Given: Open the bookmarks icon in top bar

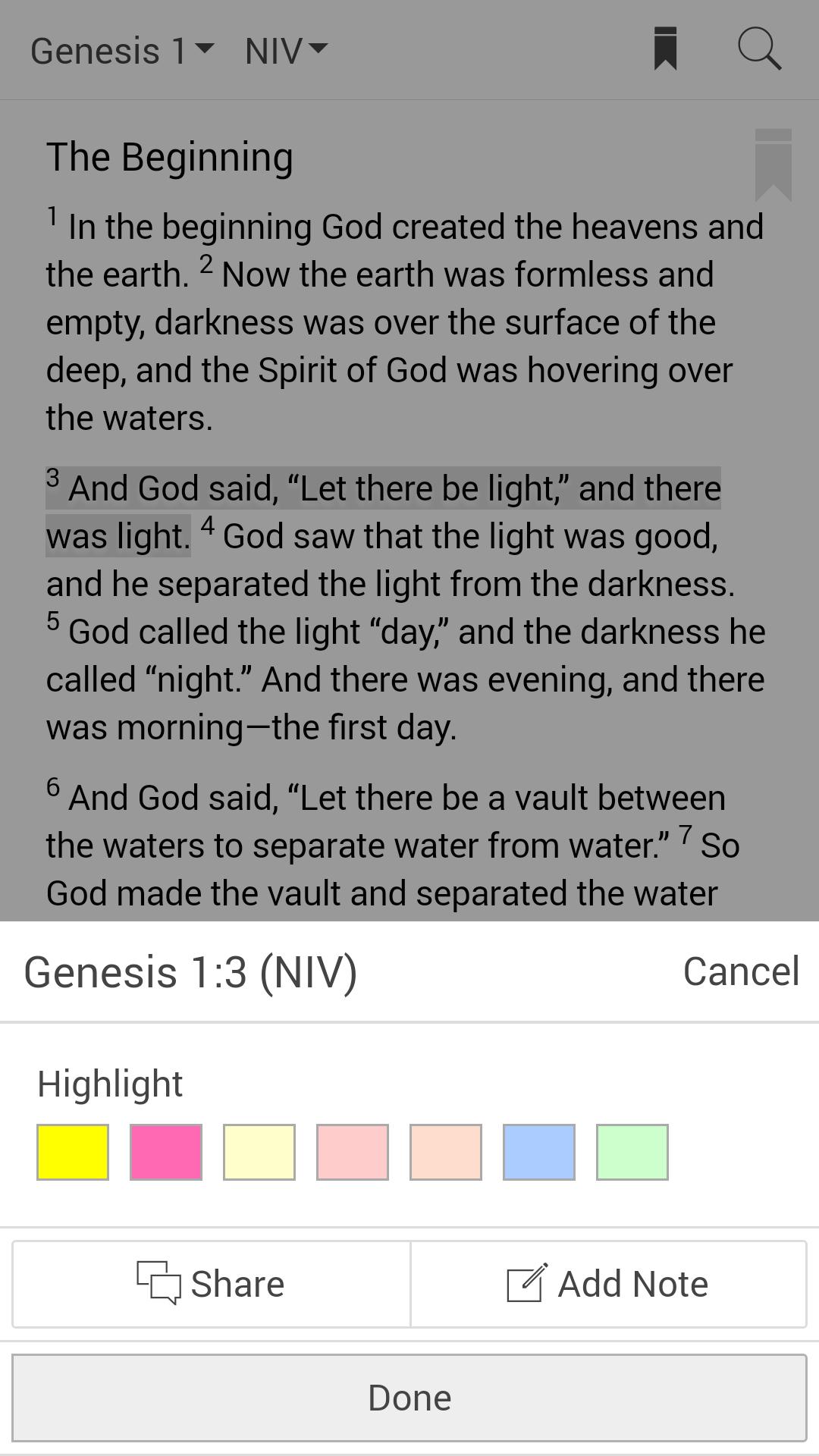Looking at the screenshot, I should tap(665, 49).
